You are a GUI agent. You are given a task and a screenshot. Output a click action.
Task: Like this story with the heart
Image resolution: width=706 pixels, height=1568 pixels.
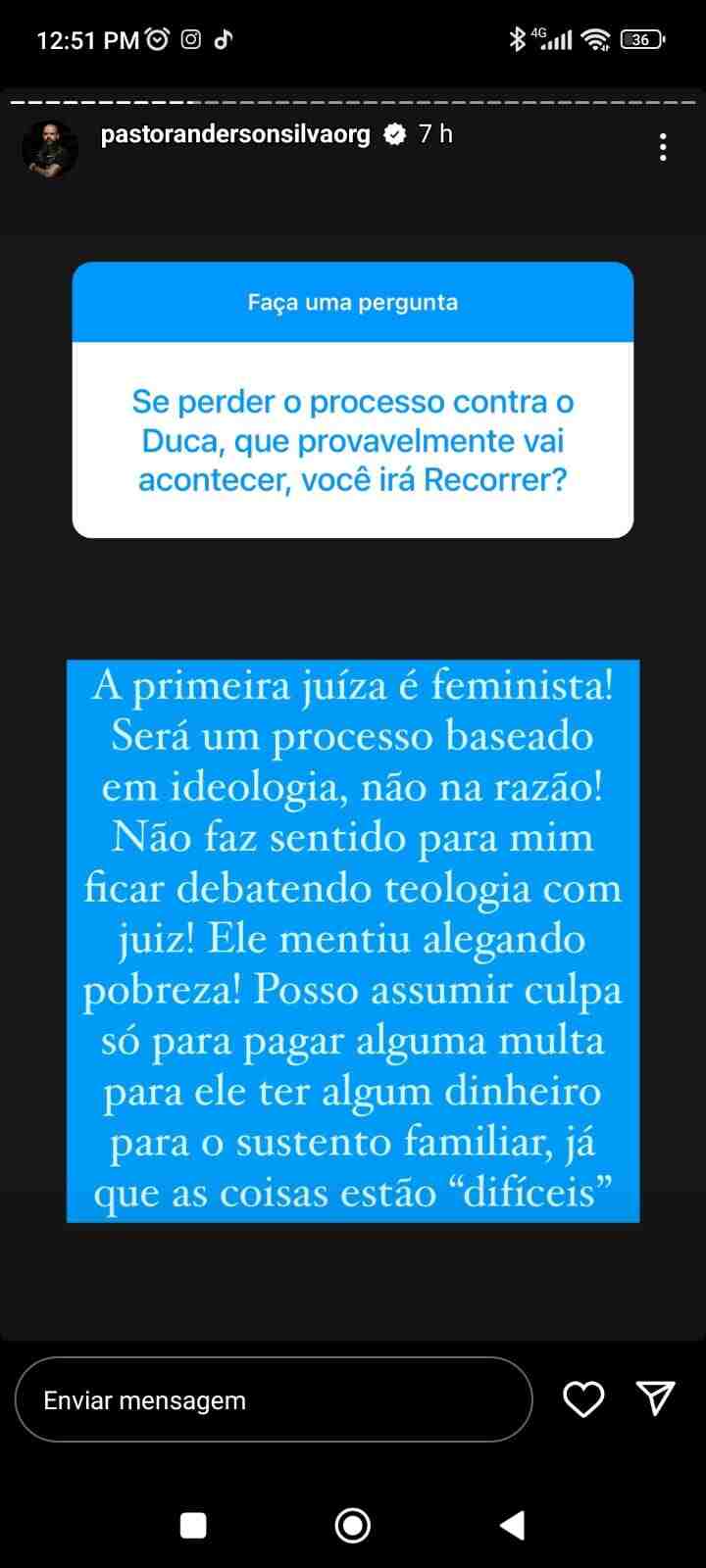pos(583,1399)
